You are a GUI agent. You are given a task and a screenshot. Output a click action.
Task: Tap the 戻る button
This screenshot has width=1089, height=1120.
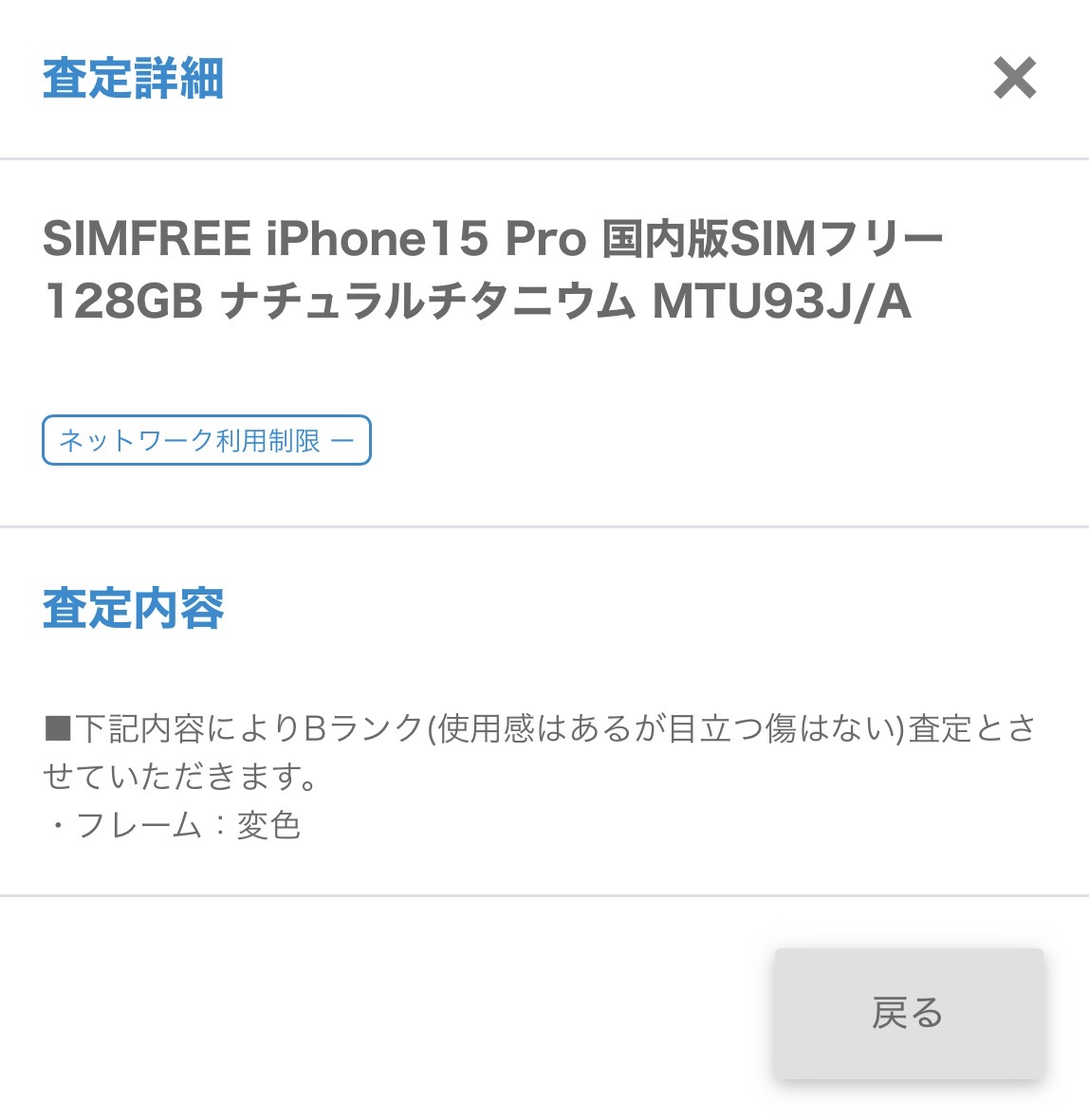pyautogui.click(x=908, y=1013)
